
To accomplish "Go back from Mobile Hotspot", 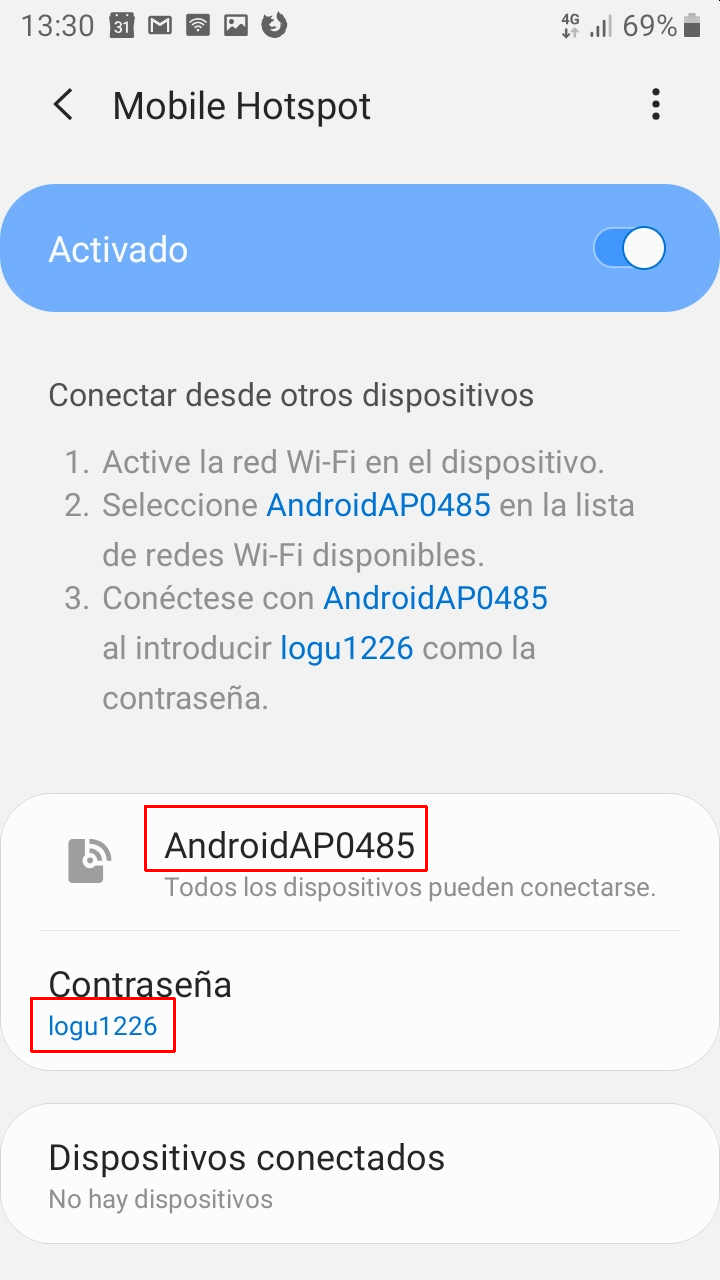I will [64, 105].
